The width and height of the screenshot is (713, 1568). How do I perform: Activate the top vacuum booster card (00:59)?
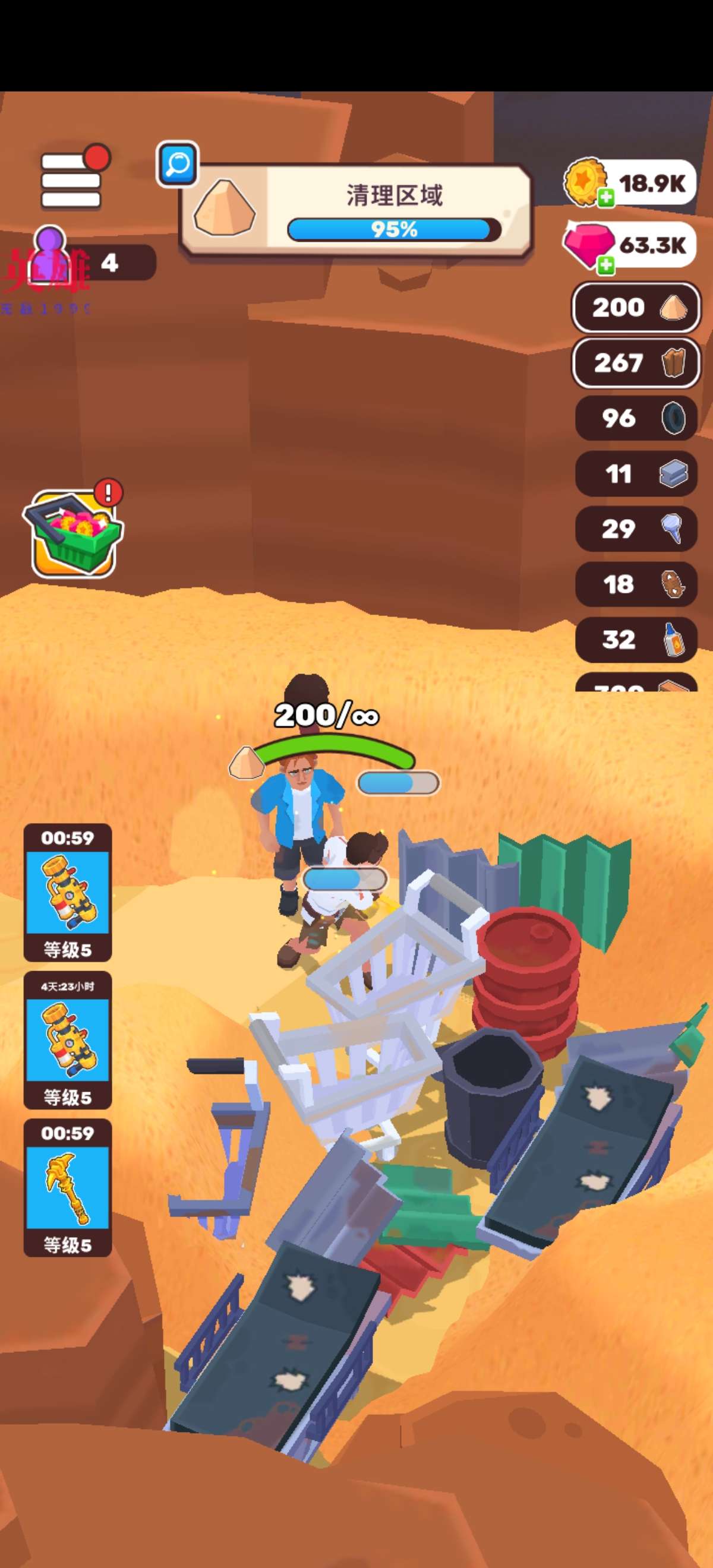click(68, 892)
